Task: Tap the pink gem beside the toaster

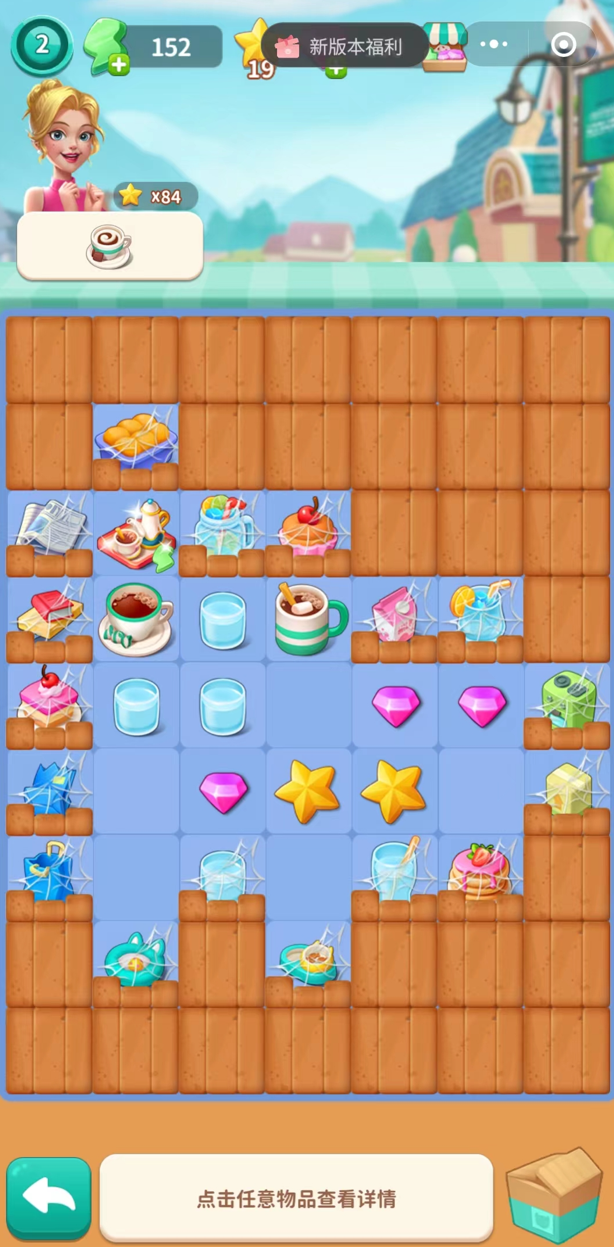Action: coord(482,705)
